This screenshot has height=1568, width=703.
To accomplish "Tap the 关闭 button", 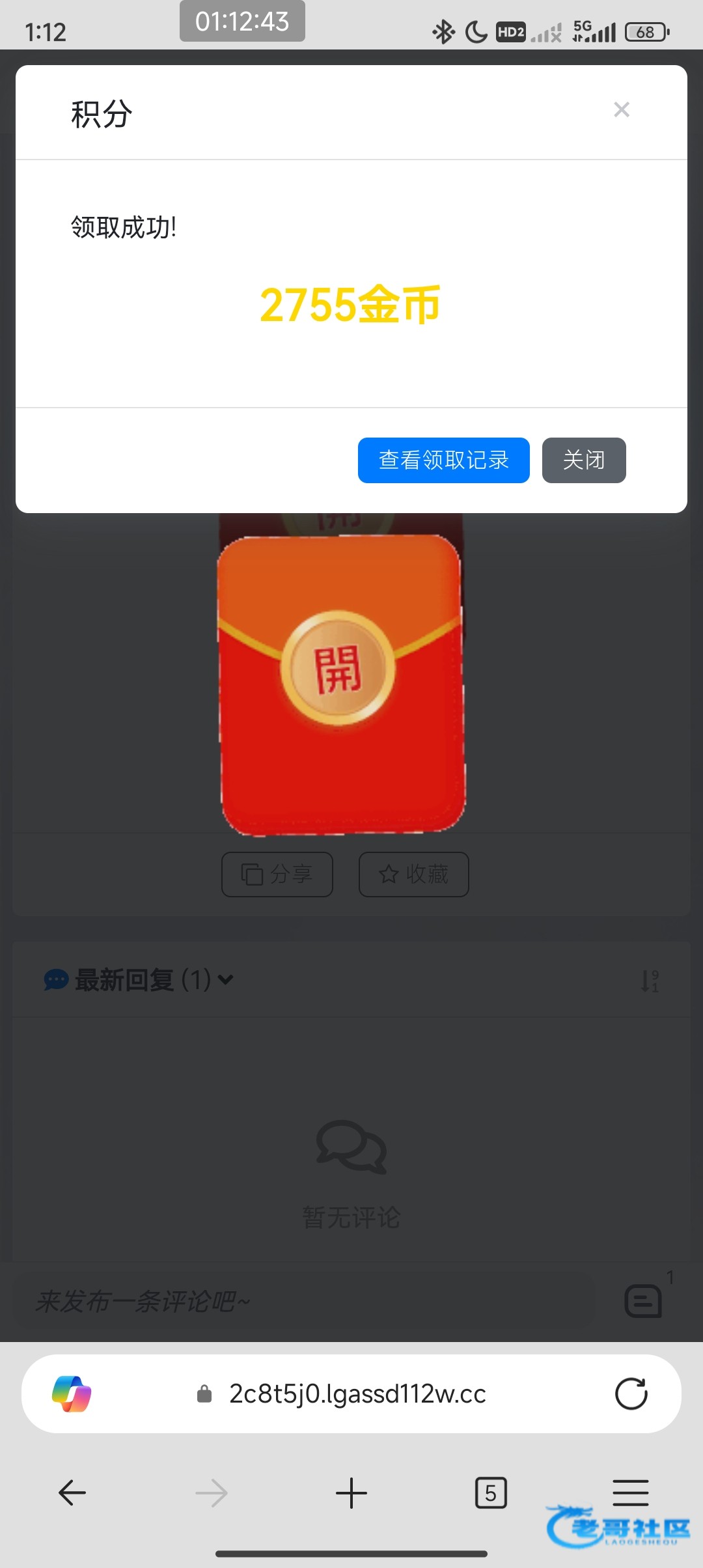I will coord(584,460).
